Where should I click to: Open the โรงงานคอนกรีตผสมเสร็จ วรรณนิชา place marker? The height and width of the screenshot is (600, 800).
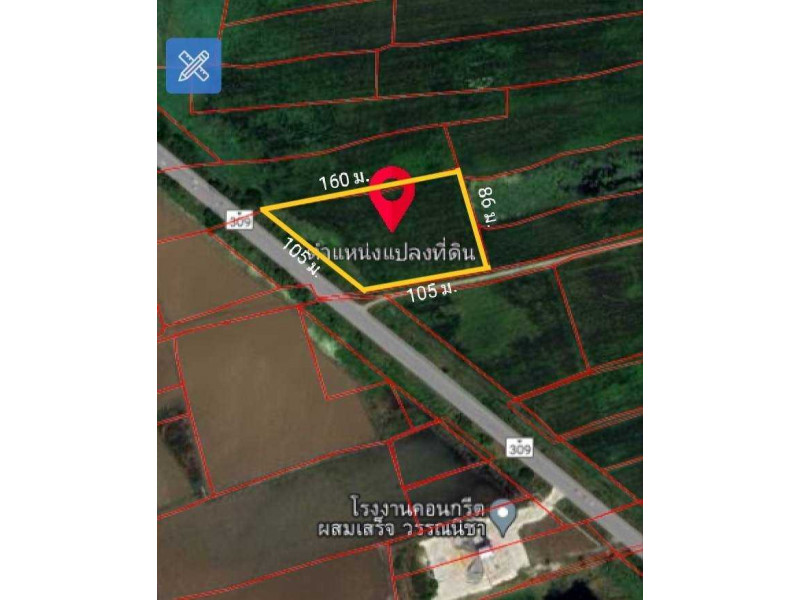(x=506, y=516)
